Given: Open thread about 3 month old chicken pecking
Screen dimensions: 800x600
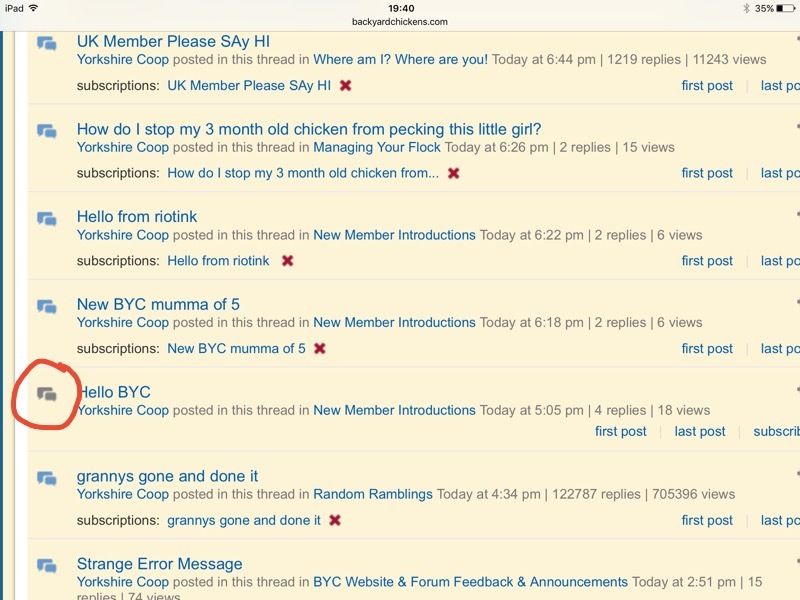Looking at the screenshot, I should click(308, 129).
